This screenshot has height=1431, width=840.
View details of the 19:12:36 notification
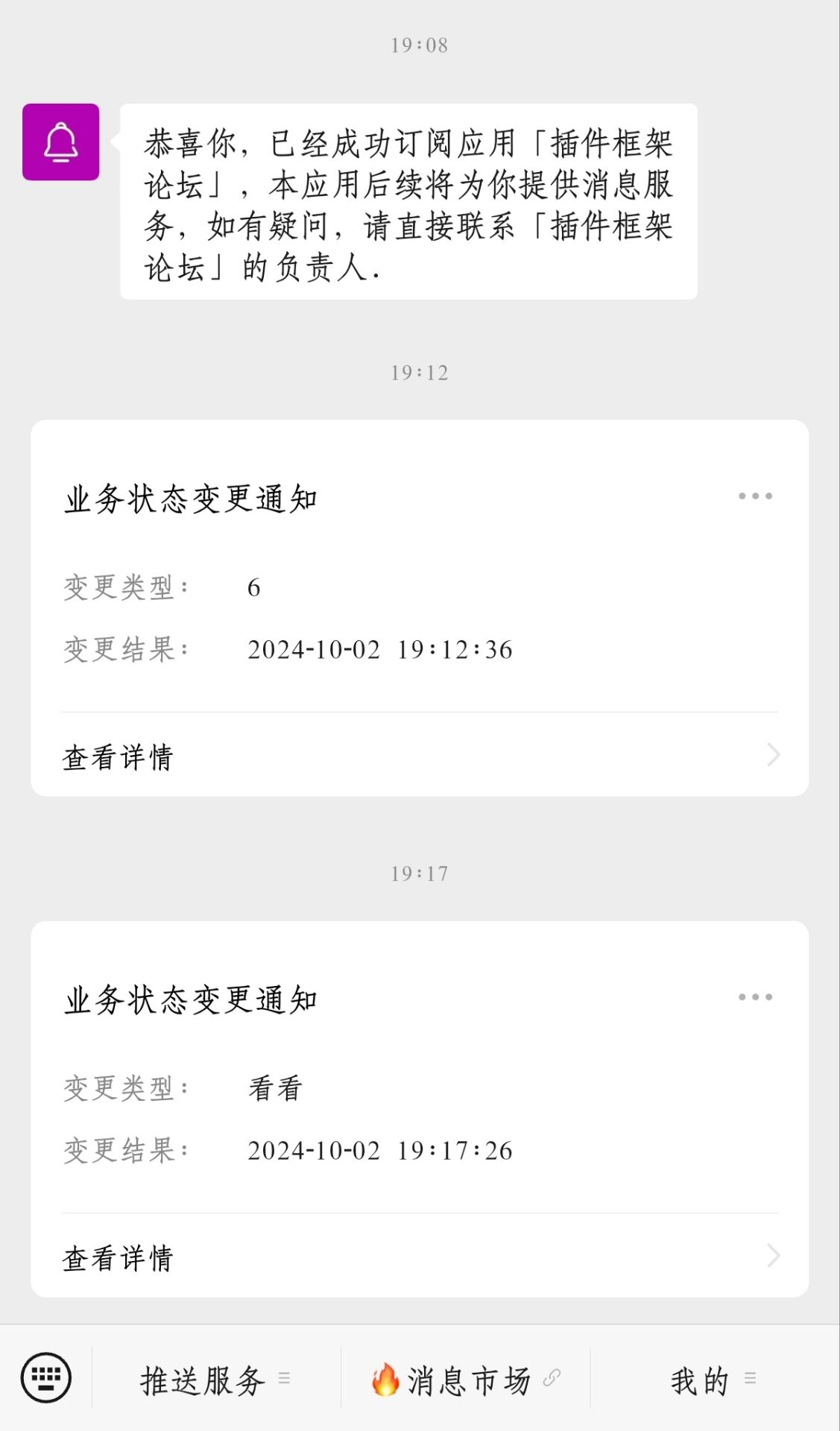click(420, 756)
